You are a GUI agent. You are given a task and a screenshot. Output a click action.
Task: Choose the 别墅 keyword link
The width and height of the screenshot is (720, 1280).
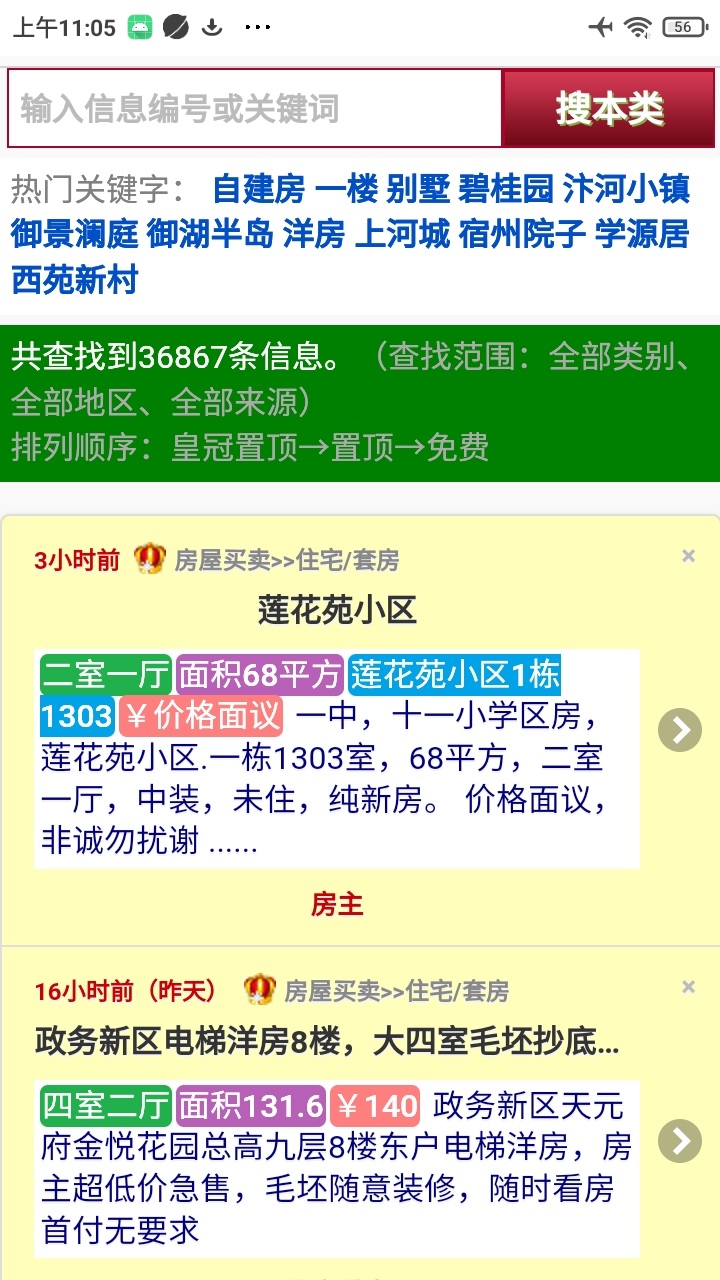tap(418, 188)
